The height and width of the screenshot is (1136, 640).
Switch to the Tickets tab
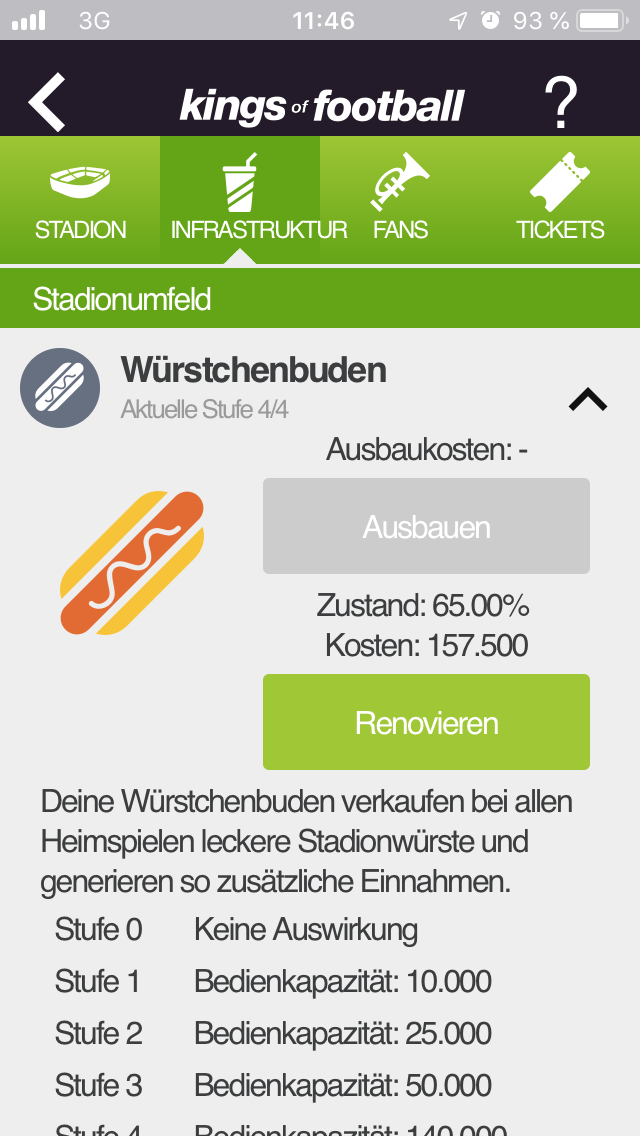click(x=560, y=203)
